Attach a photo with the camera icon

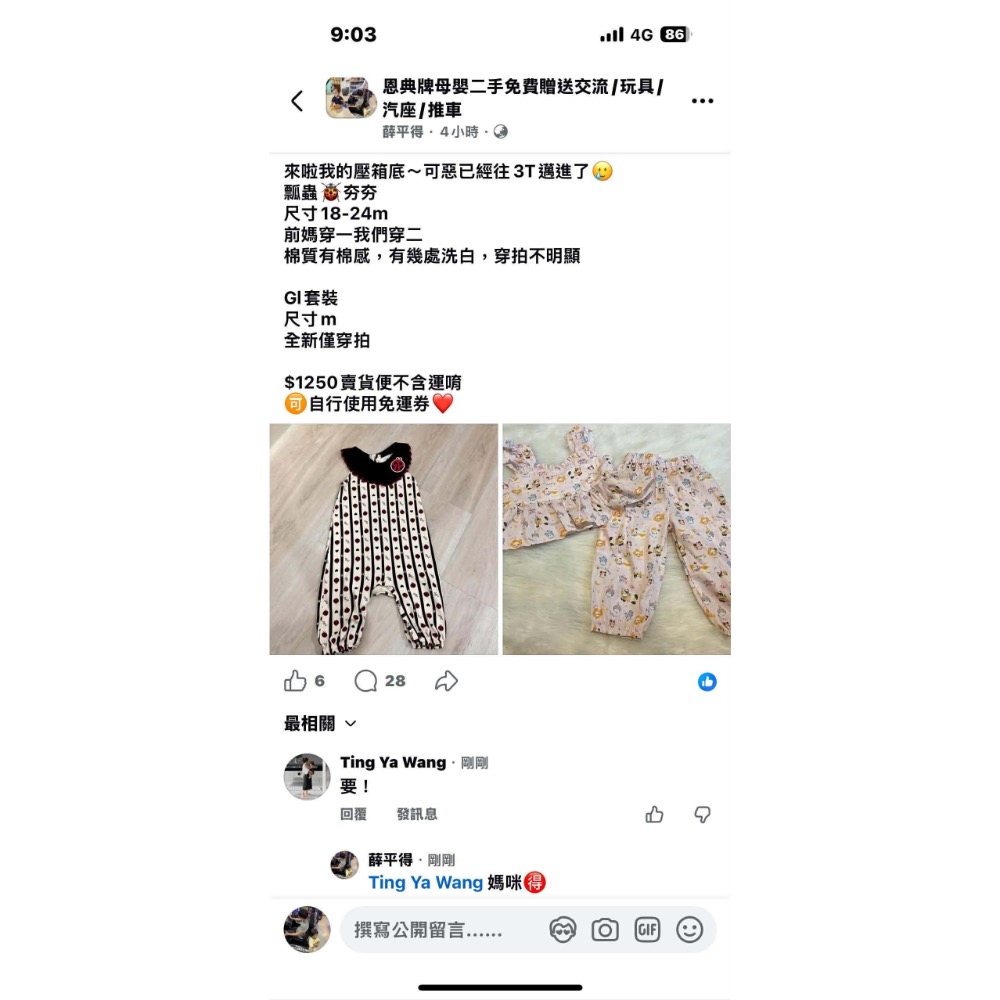pos(605,930)
